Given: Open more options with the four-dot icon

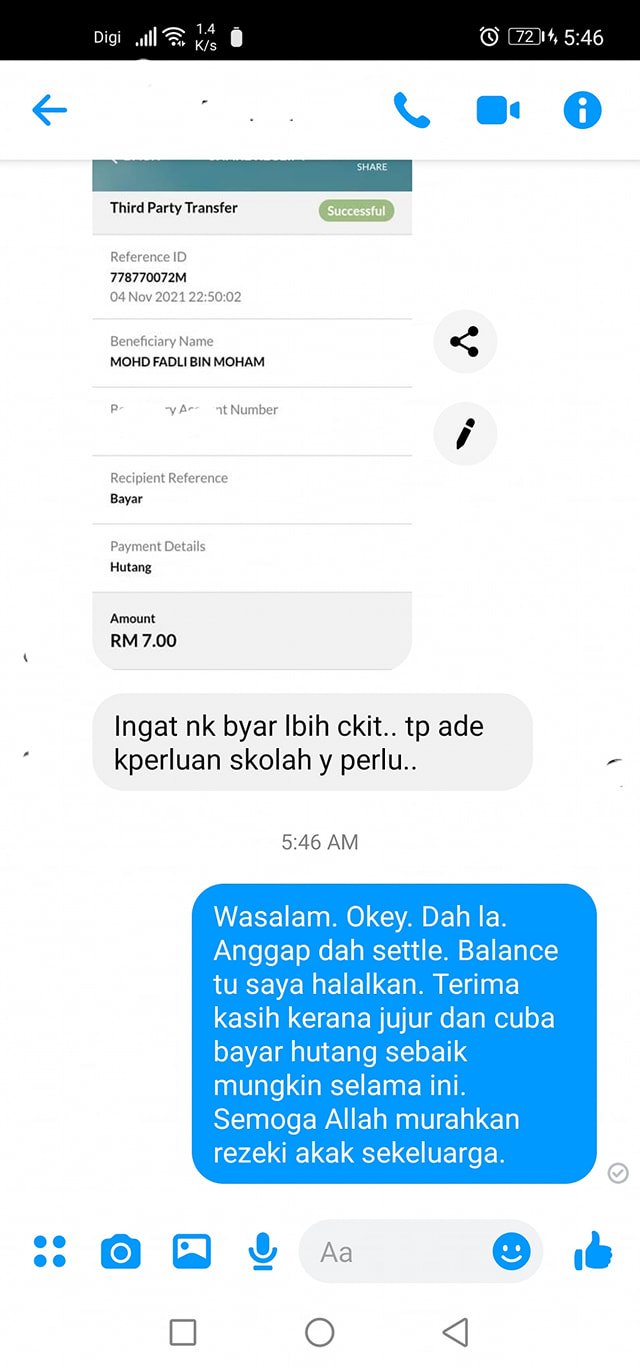Looking at the screenshot, I should 49,1251.
